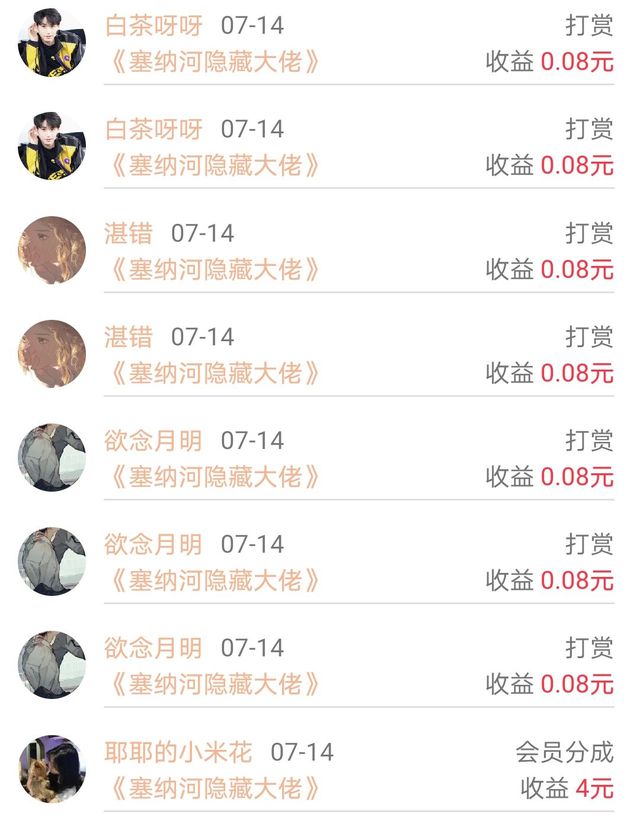
Task: Open 《塞纳河隐藏大佬》 in the 会员分成 row
Action: point(215,788)
